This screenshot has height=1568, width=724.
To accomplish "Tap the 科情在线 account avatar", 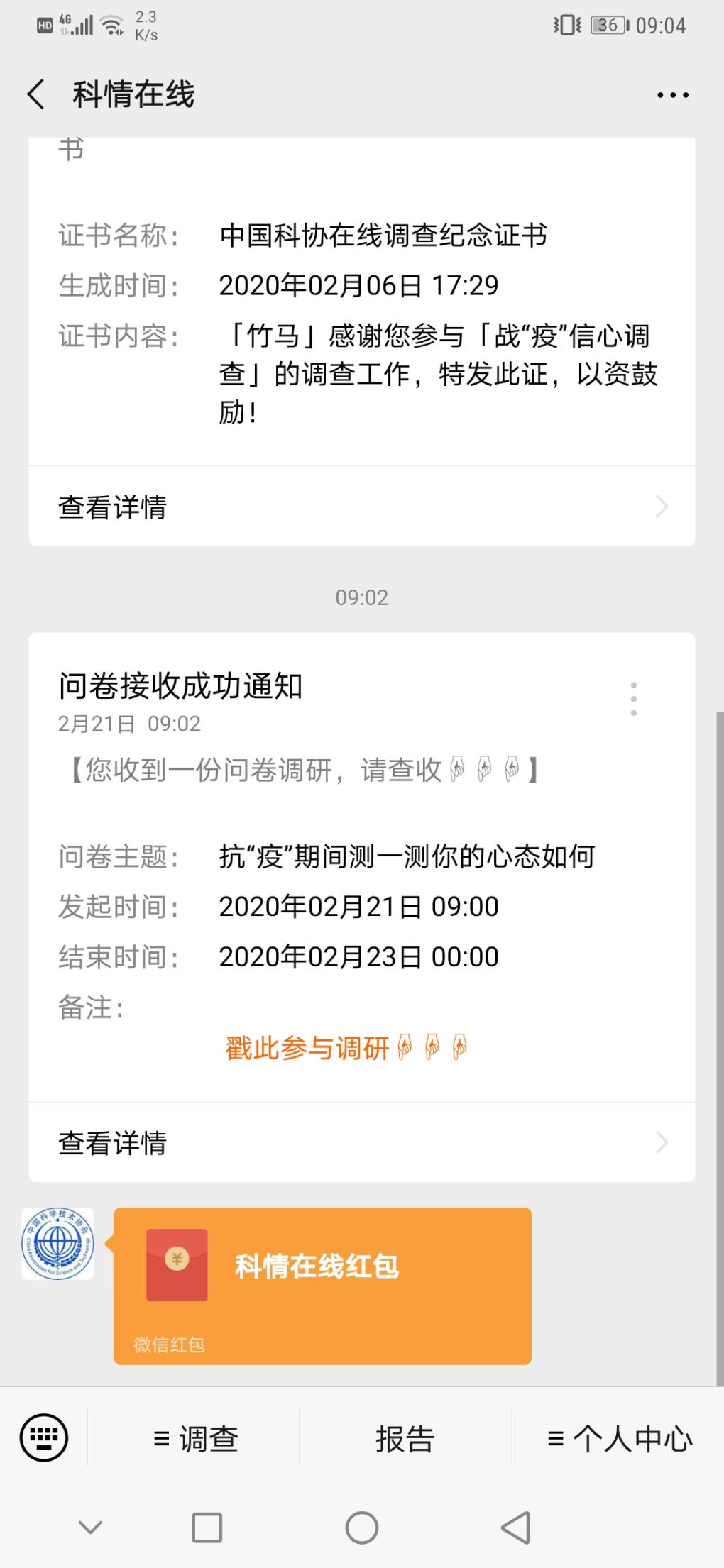I will (x=57, y=1244).
